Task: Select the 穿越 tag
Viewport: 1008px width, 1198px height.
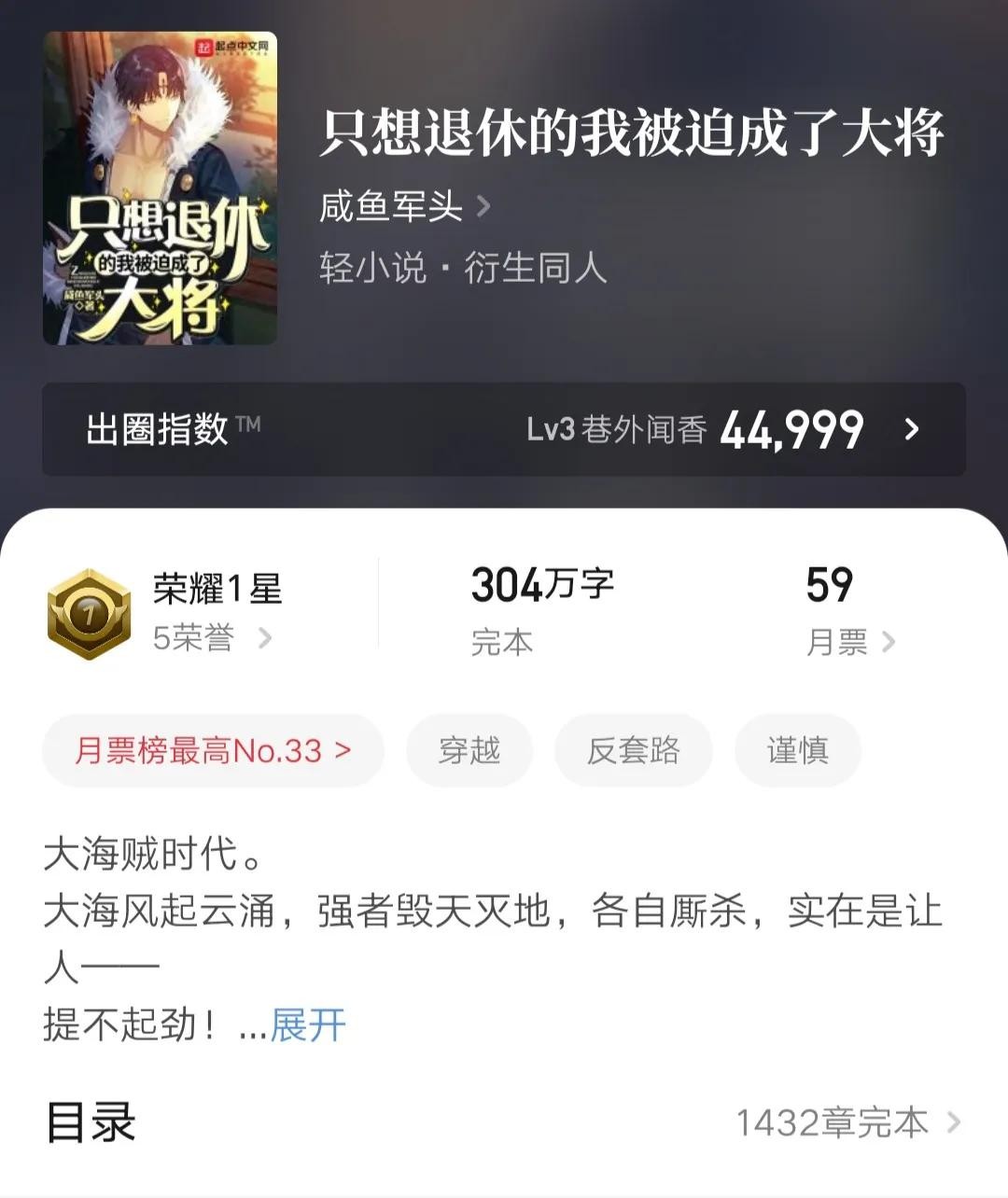Action: (x=469, y=750)
